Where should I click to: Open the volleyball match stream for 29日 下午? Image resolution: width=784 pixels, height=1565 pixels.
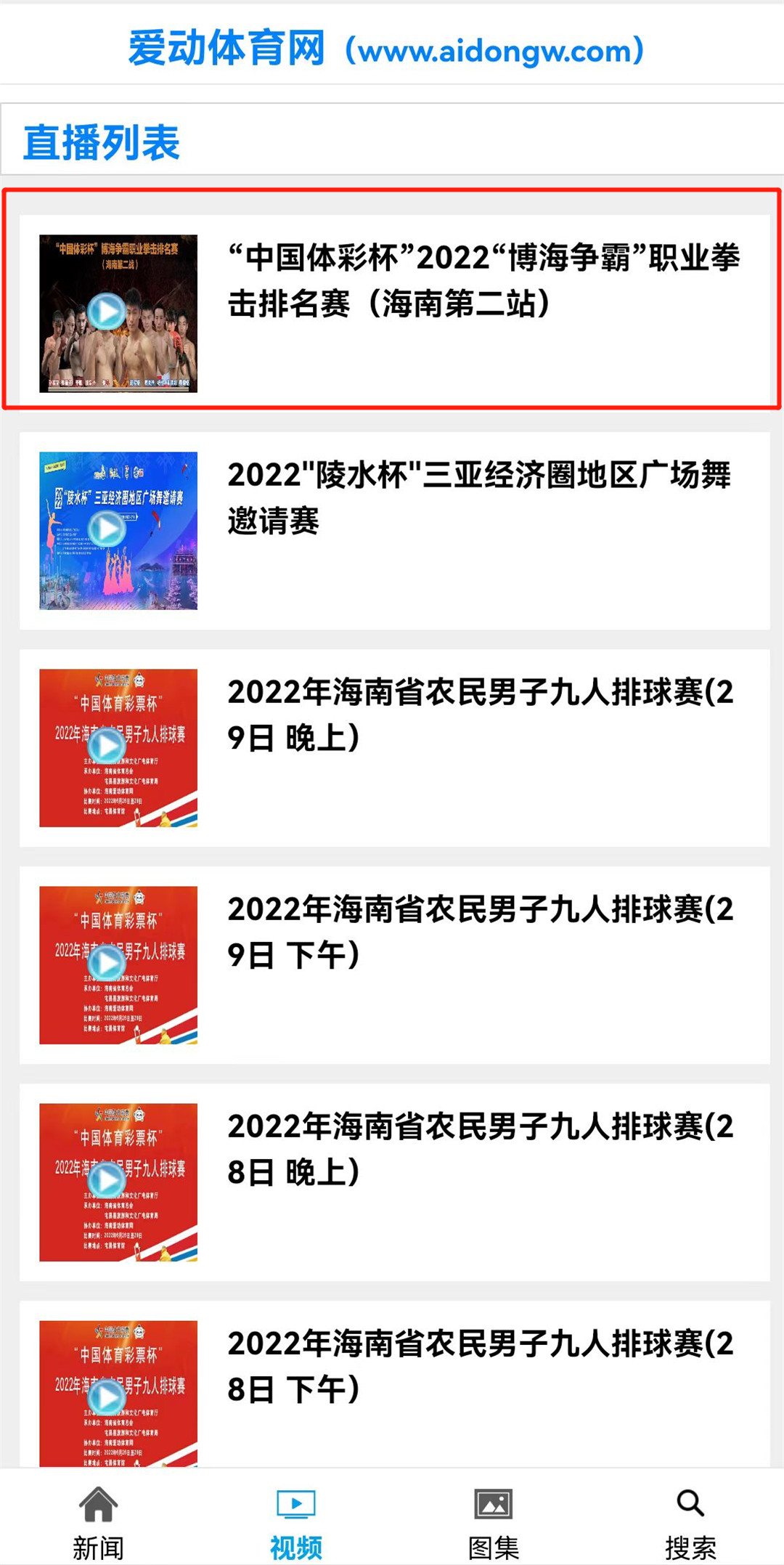394,964
